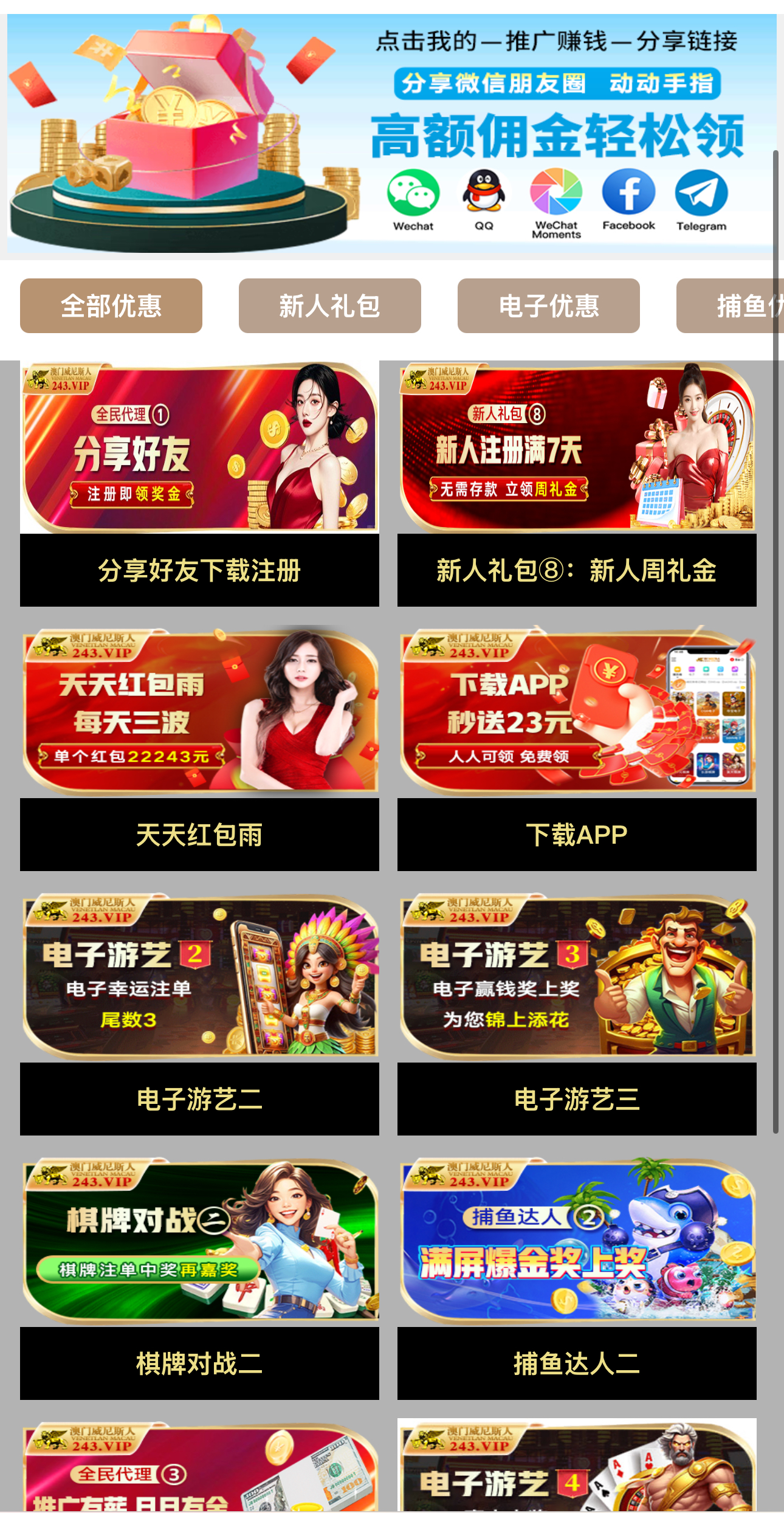Screen dimensions: 784x1513
Task: Open the top share commission banner
Action: point(391,134)
